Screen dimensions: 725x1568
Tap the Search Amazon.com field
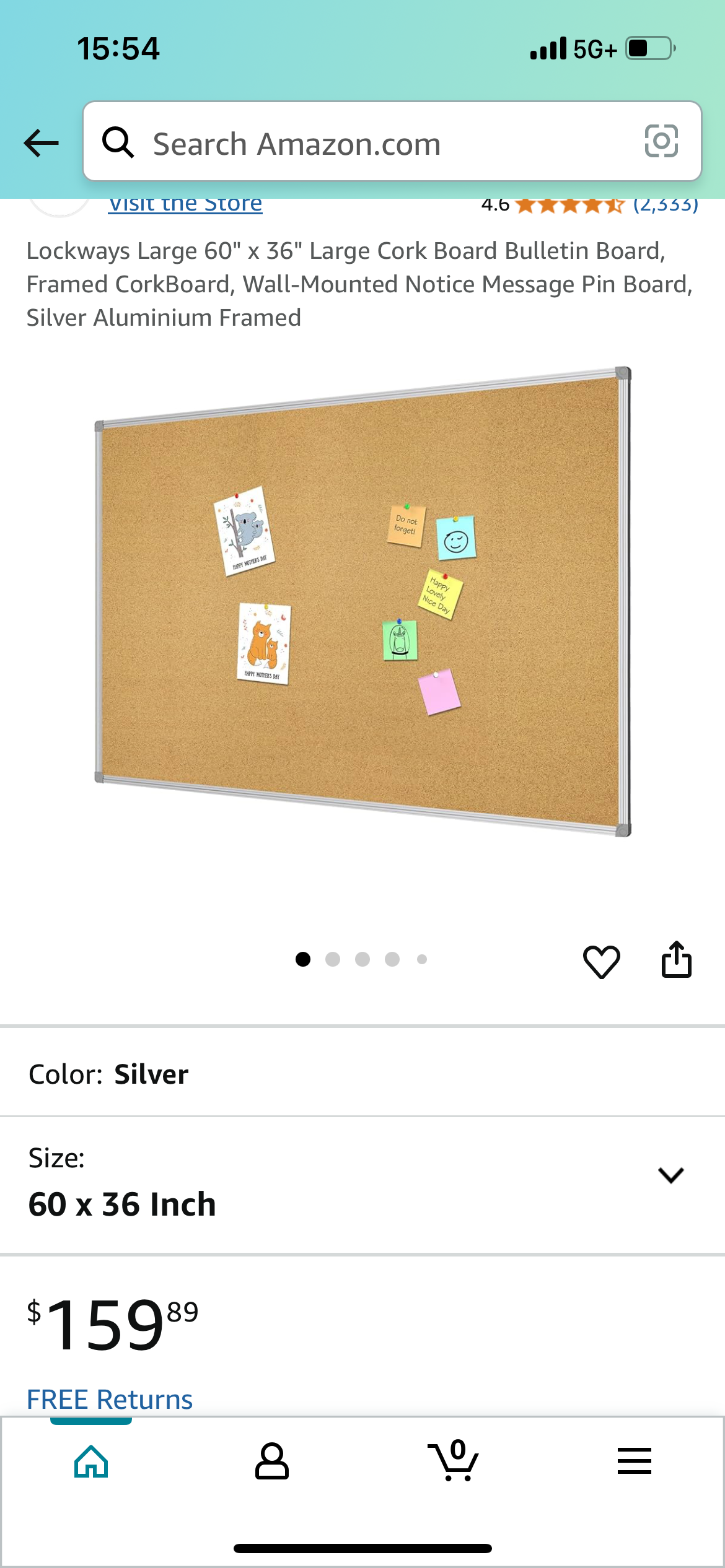click(x=372, y=143)
